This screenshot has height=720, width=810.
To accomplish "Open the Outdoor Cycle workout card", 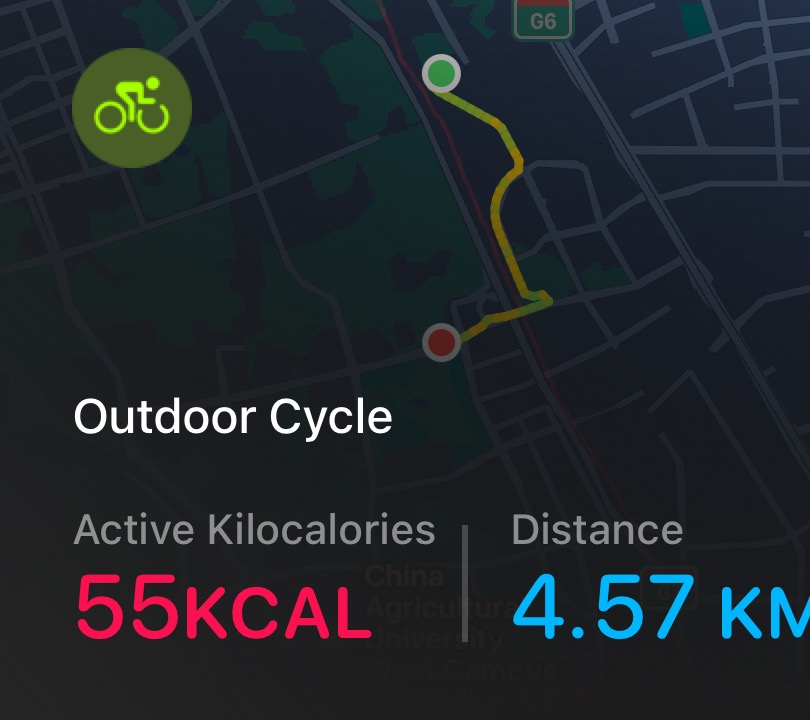I will [233, 417].
